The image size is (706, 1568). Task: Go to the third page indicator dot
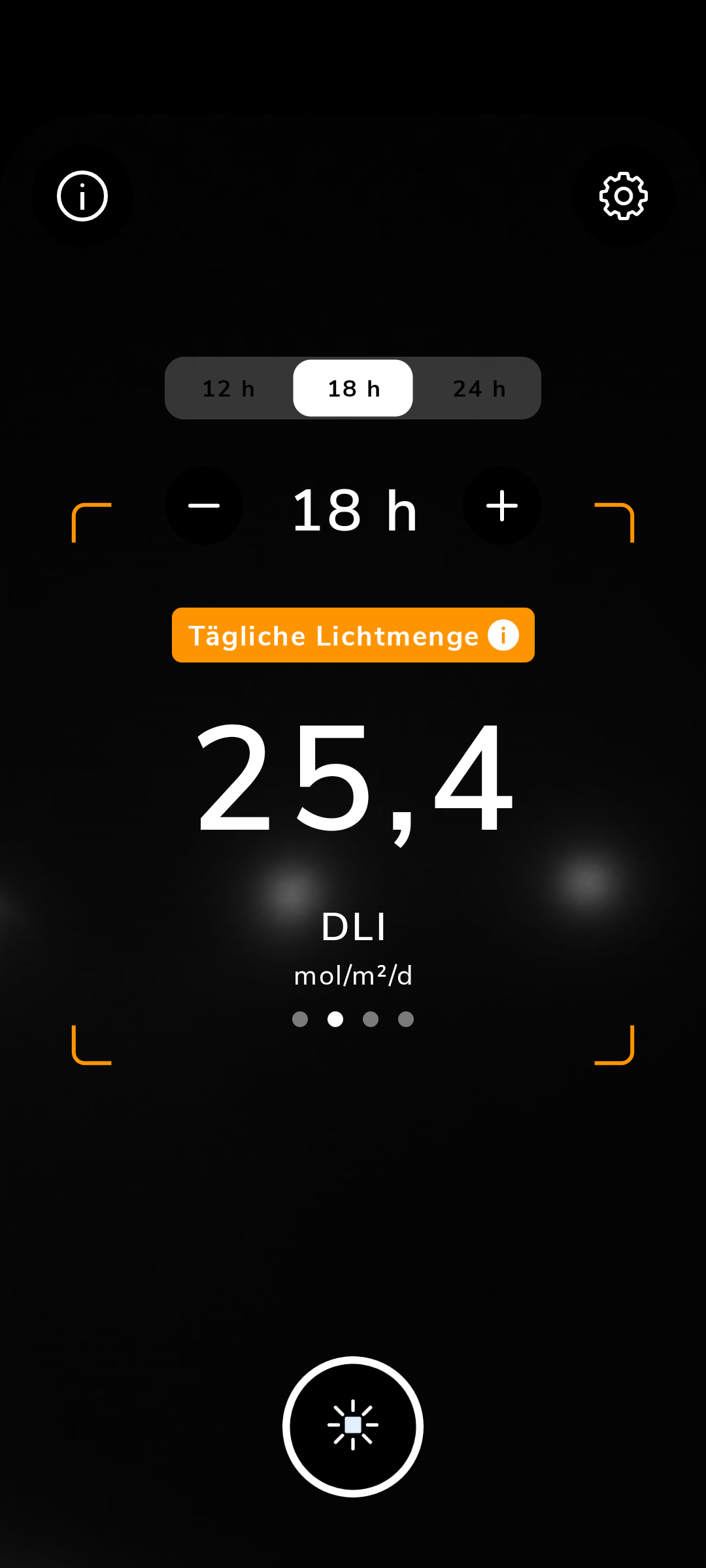(371, 1019)
